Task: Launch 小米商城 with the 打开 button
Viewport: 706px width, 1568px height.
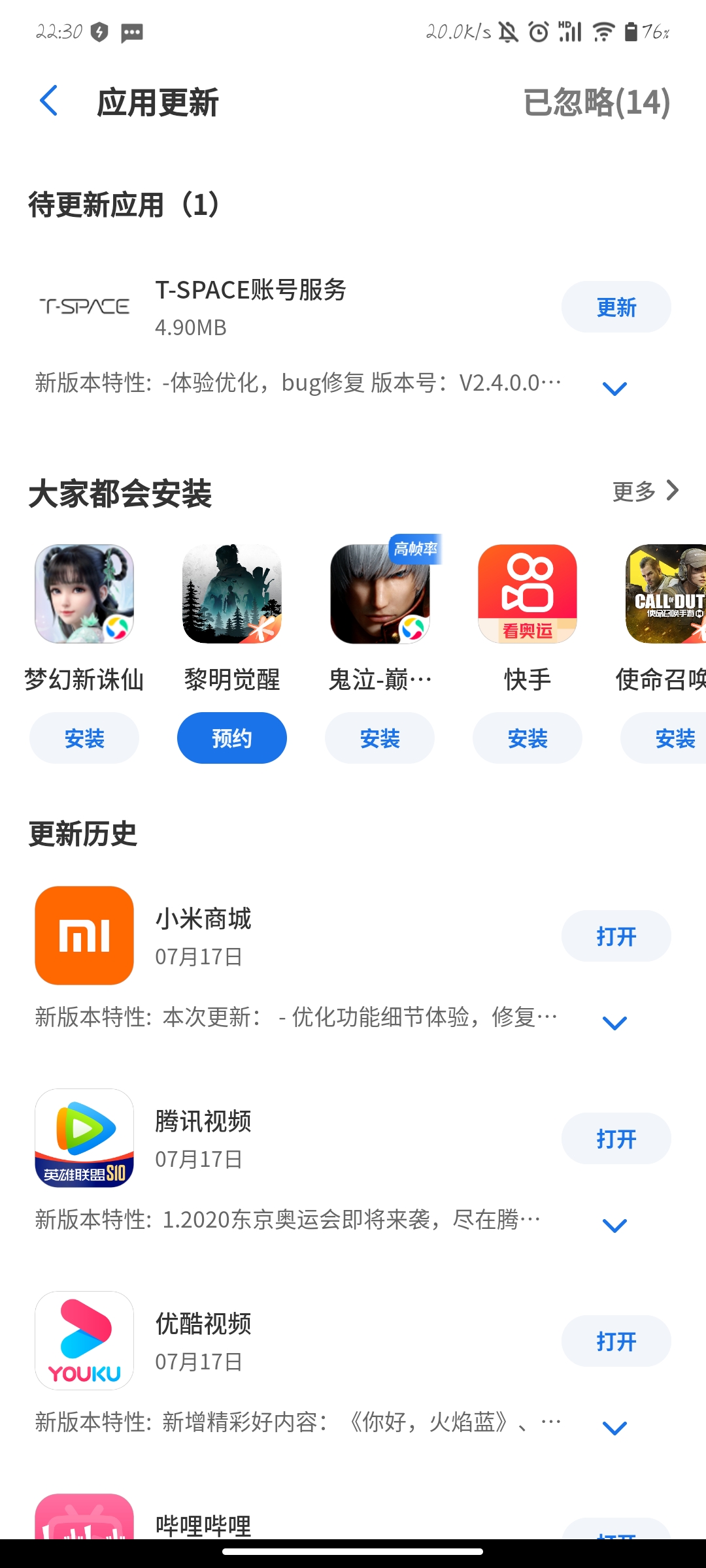Action: click(x=616, y=936)
